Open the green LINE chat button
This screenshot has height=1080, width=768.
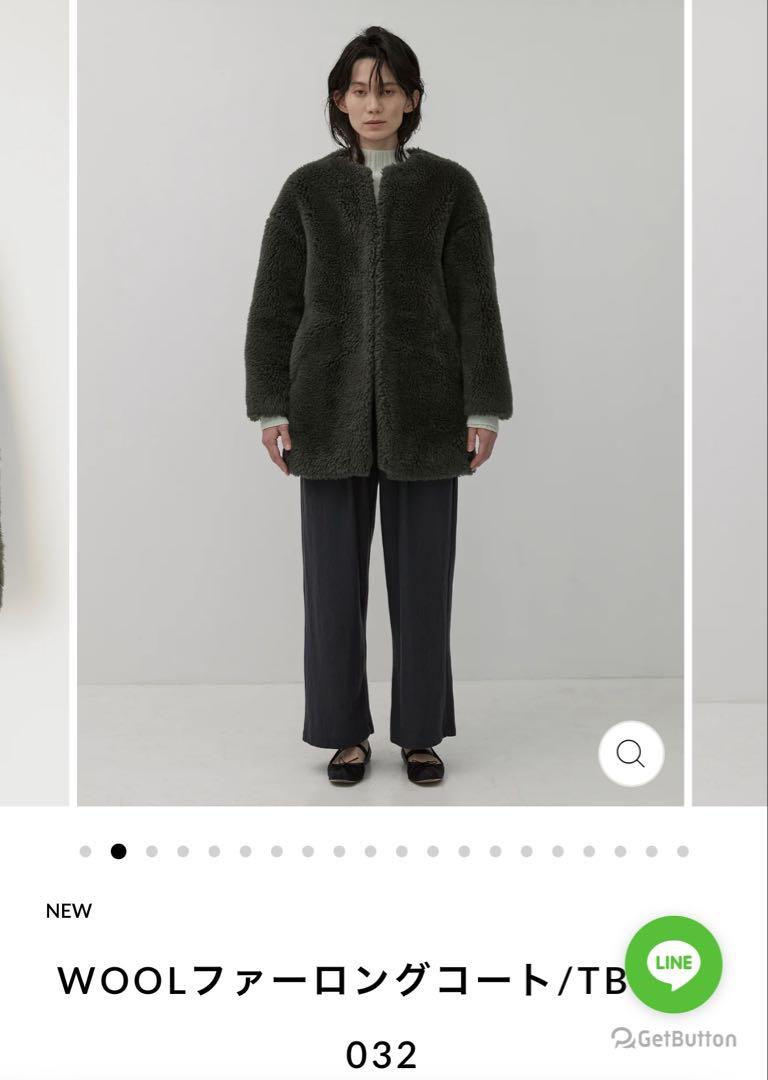click(673, 964)
